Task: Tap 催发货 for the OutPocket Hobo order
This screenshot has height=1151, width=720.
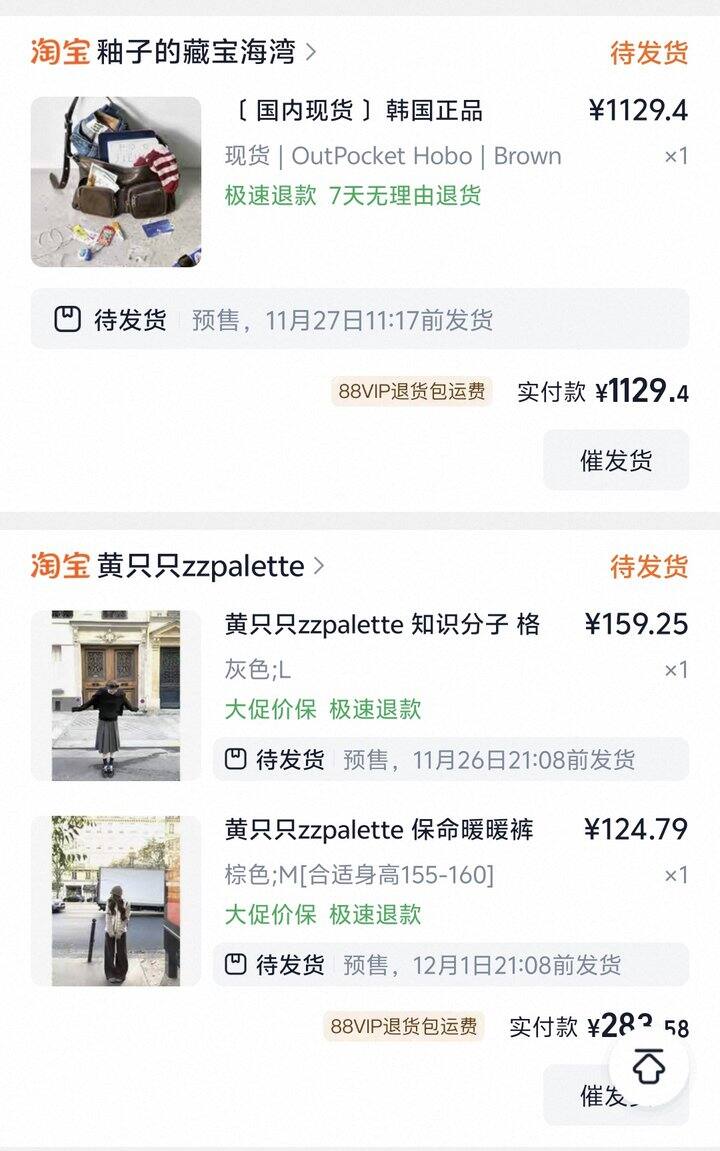Action: [x=616, y=460]
